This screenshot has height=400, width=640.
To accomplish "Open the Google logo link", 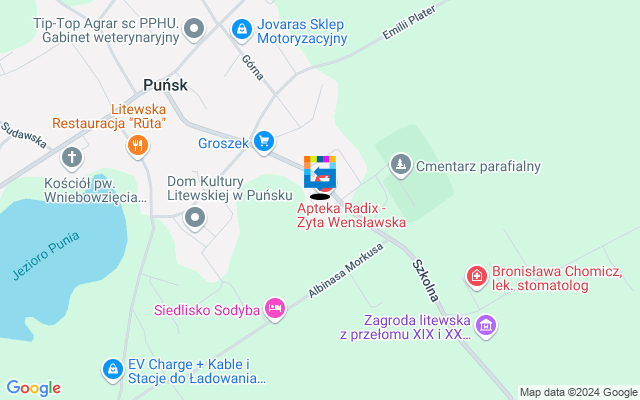I will click(x=33, y=388).
